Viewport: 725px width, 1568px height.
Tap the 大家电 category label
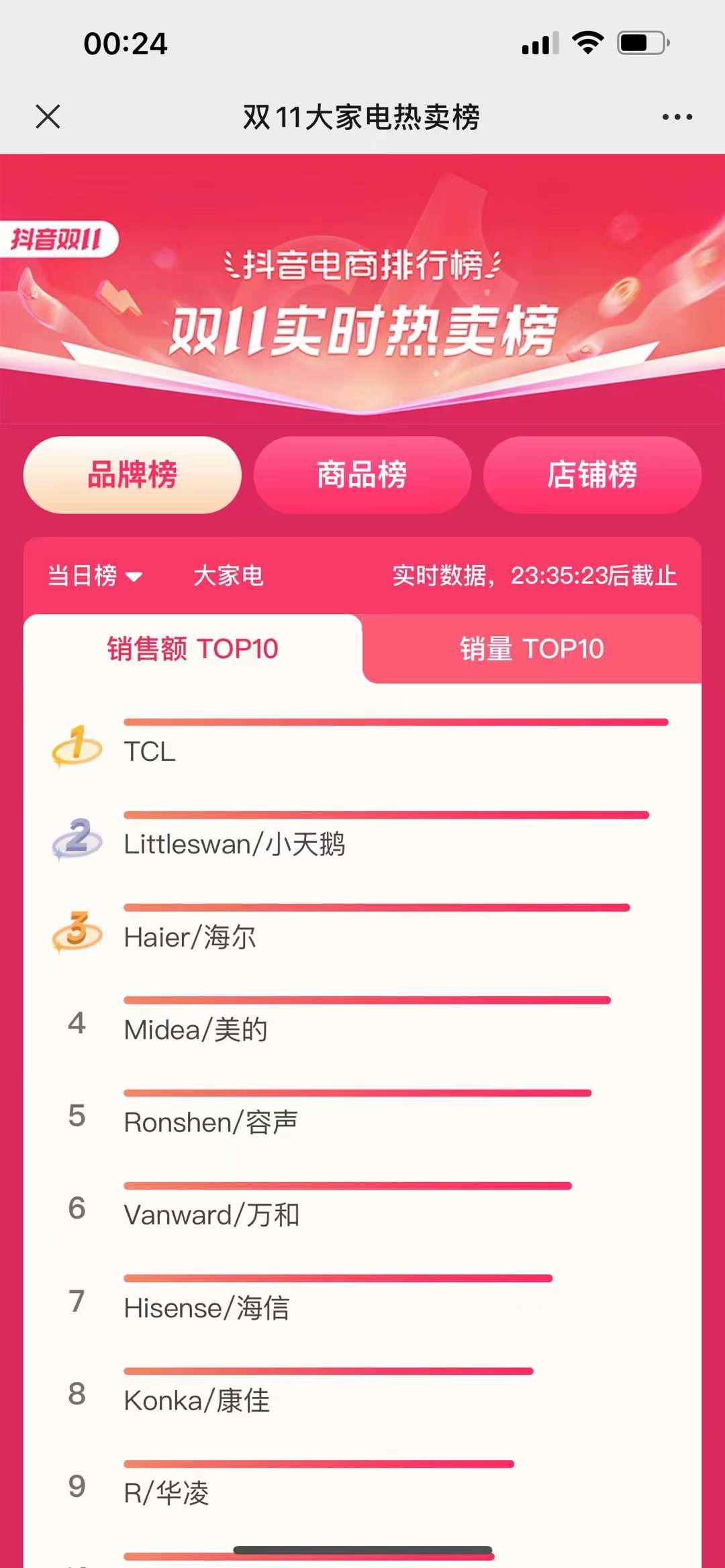[x=229, y=576]
